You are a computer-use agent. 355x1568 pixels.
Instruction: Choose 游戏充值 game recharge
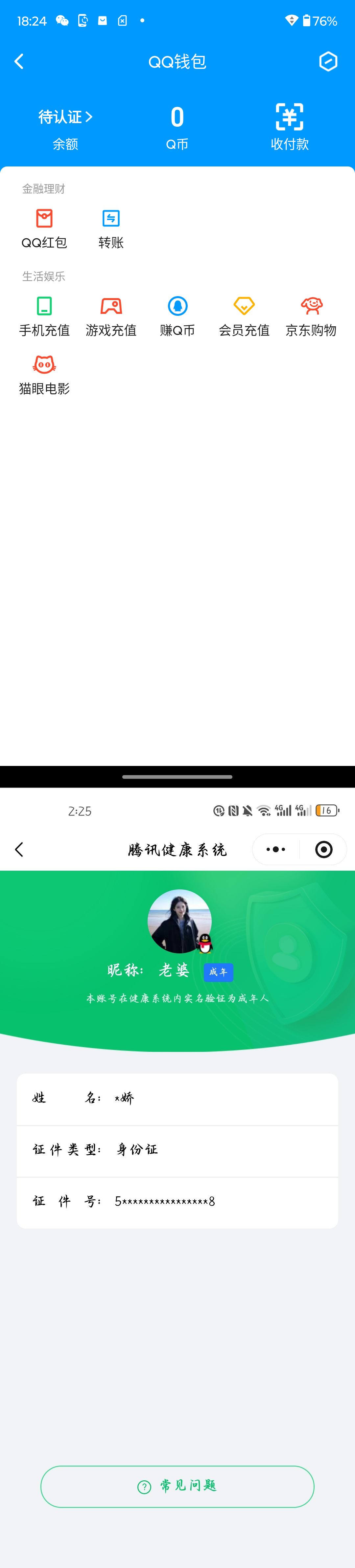(111, 316)
